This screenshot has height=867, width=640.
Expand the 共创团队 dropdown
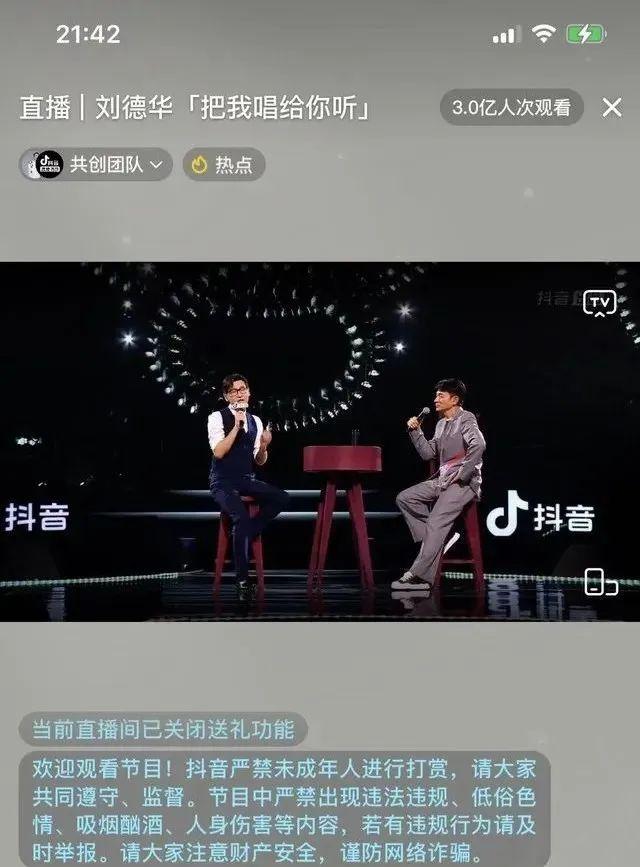[96, 165]
